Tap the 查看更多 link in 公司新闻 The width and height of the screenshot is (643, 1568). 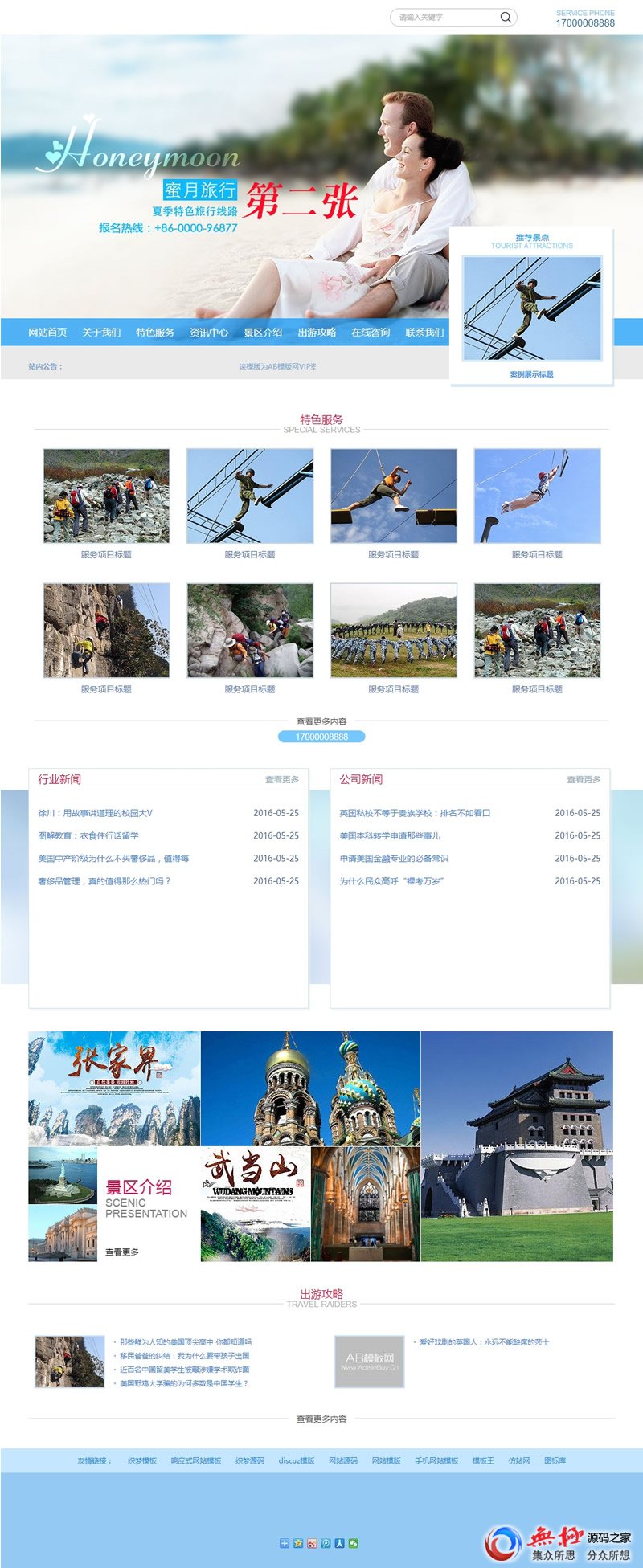(584, 780)
